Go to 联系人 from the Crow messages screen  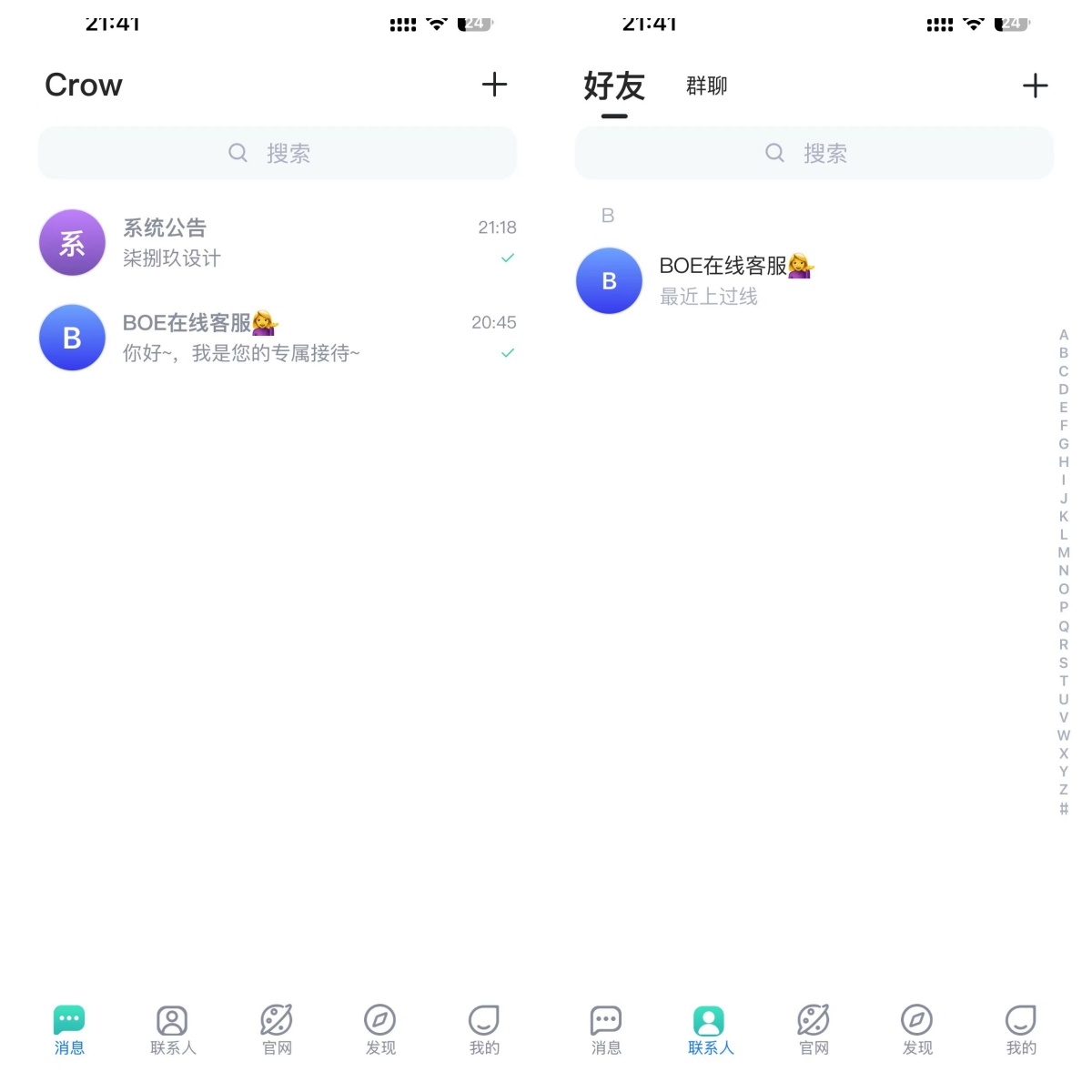[x=173, y=1030]
